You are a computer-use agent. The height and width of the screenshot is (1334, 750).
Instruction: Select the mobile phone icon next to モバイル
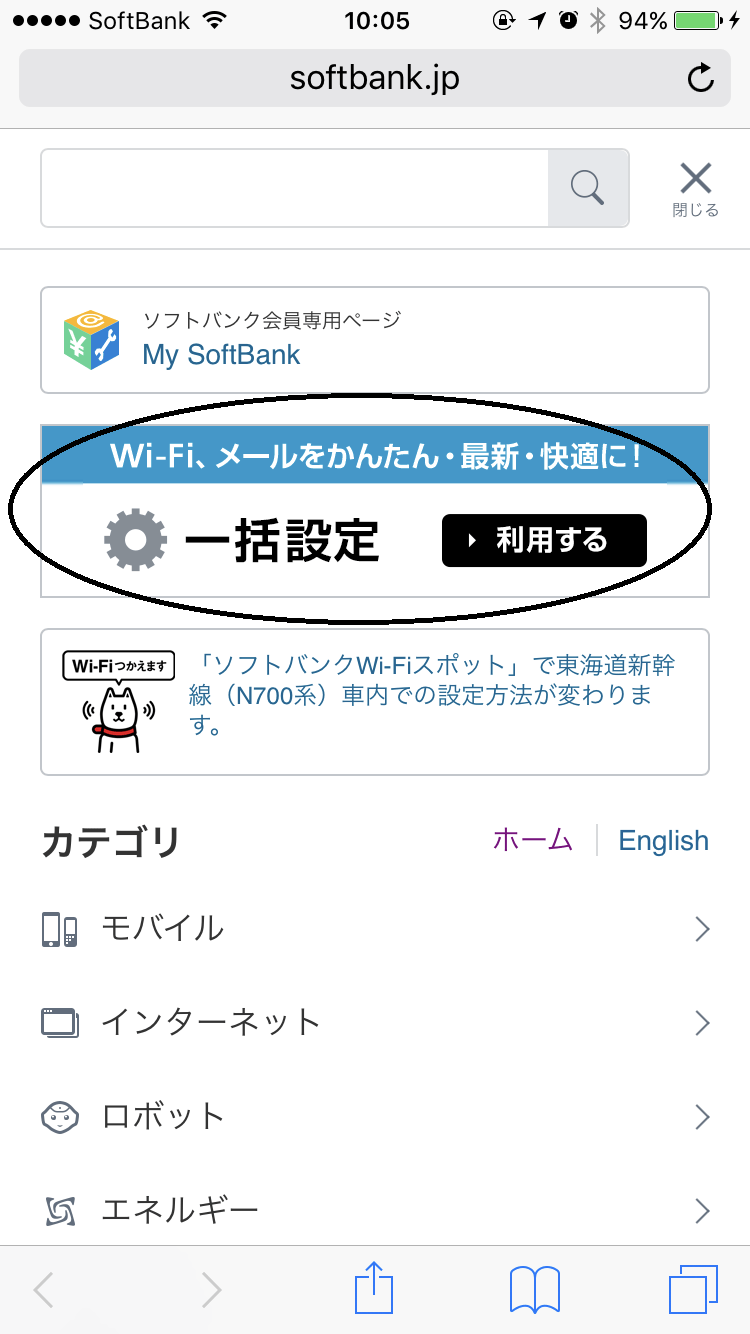tap(60, 928)
